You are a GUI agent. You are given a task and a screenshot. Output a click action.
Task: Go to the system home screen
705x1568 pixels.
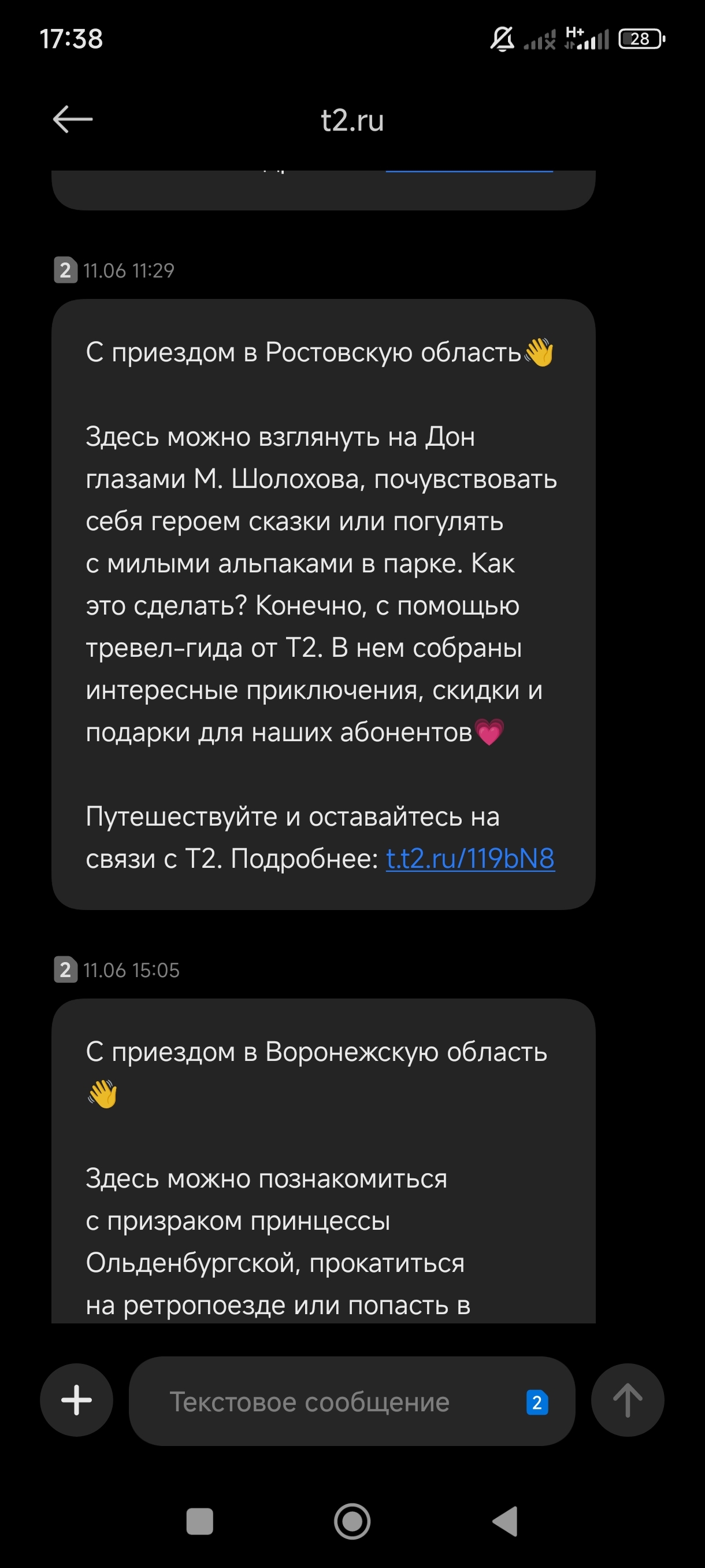coord(352,1521)
